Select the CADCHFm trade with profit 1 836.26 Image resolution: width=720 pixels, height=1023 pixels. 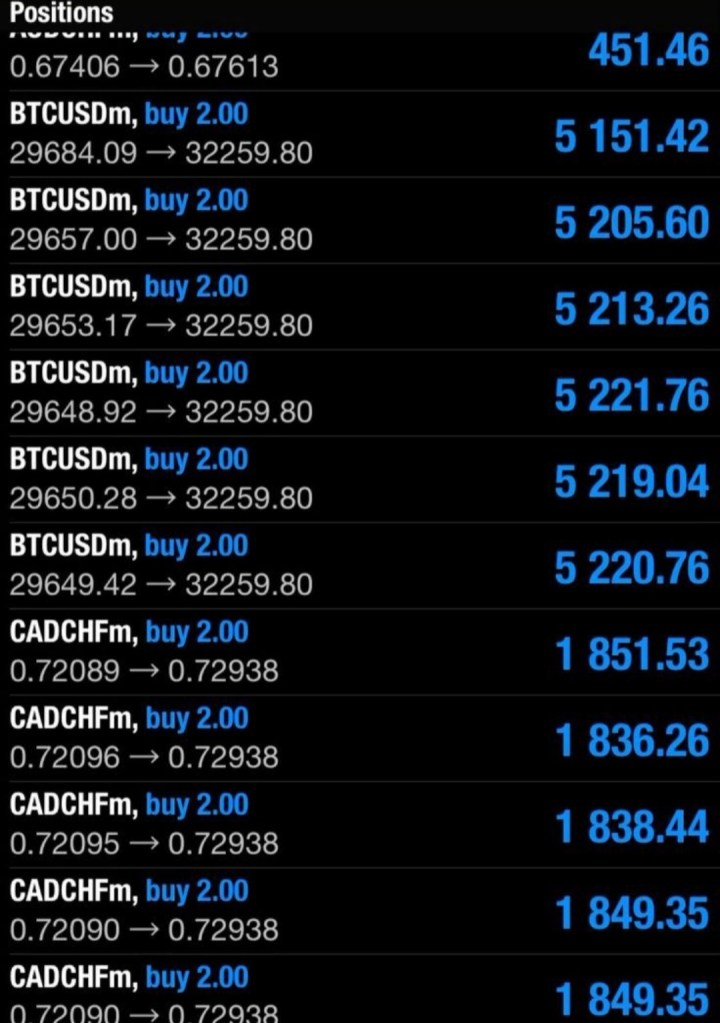tap(360, 737)
